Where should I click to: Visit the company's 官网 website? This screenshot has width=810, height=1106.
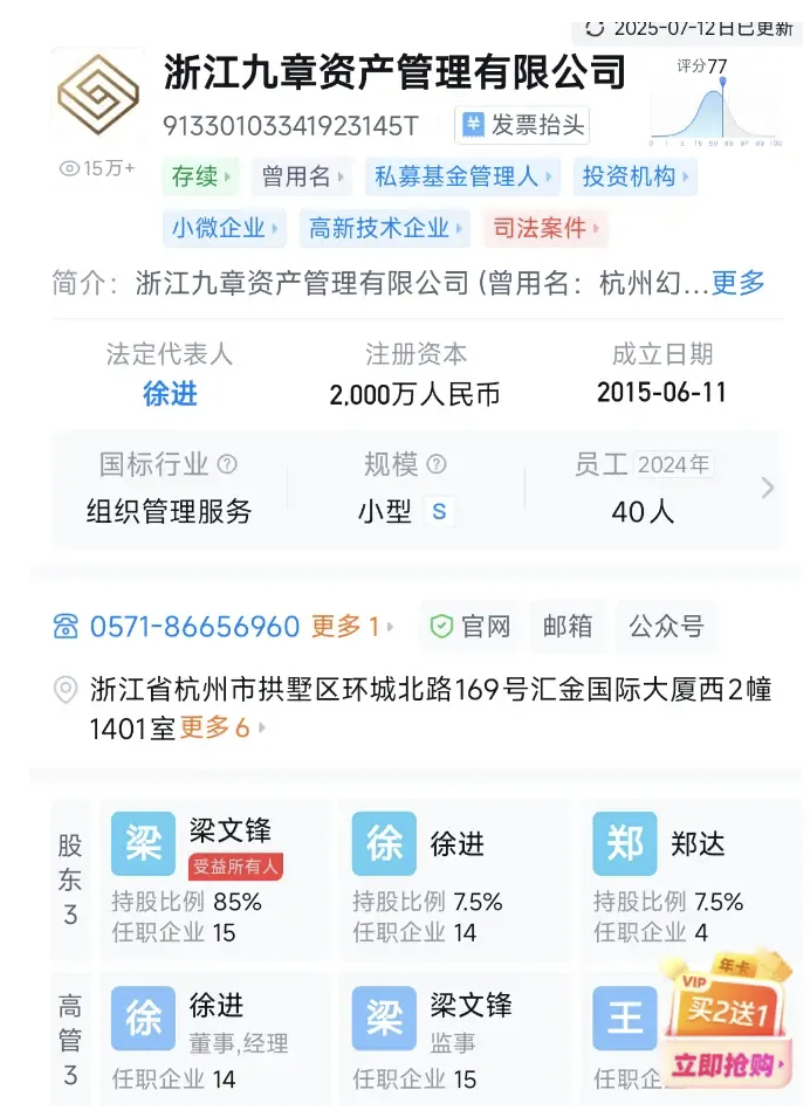pyautogui.click(x=471, y=627)
